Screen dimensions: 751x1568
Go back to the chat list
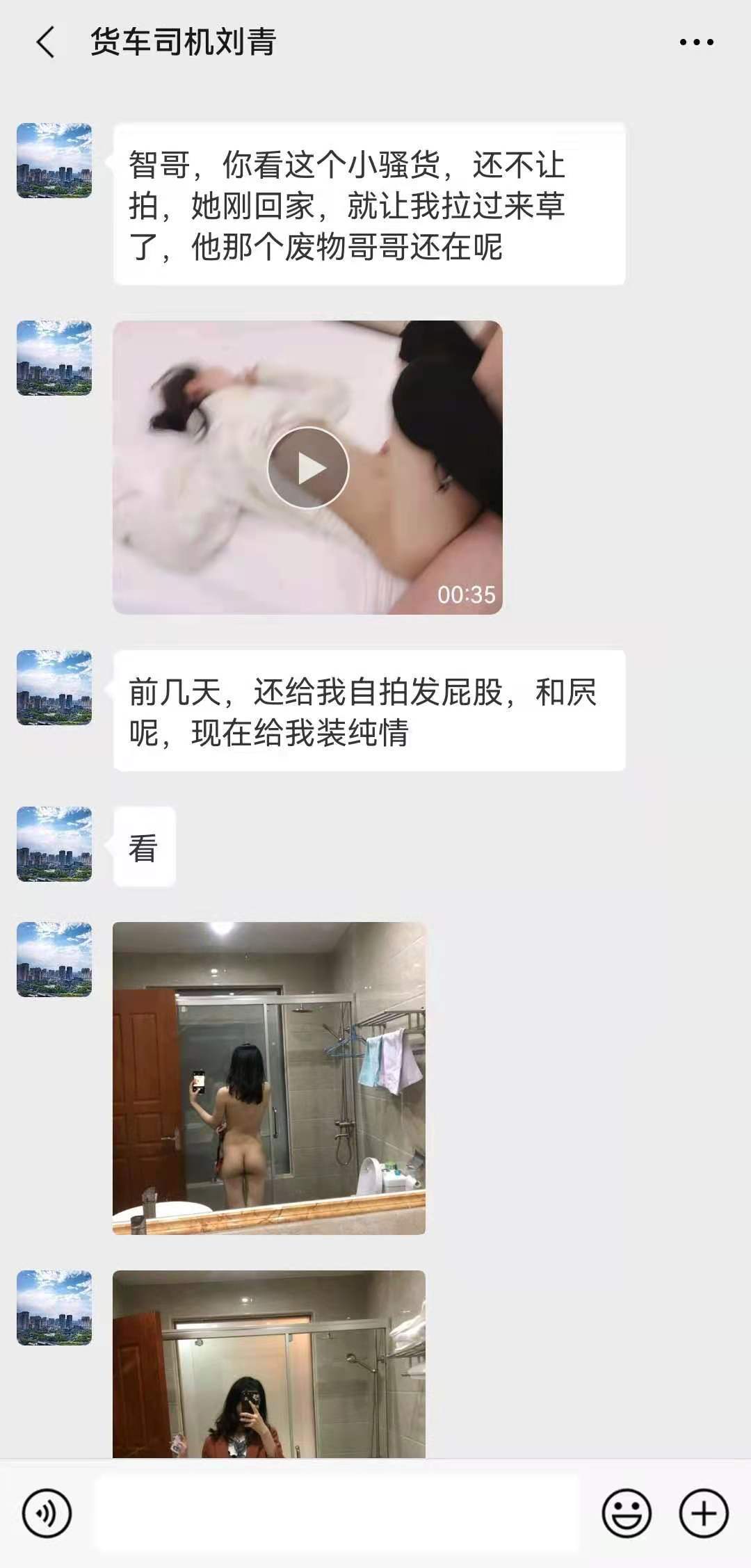click(x=45, y=42)
